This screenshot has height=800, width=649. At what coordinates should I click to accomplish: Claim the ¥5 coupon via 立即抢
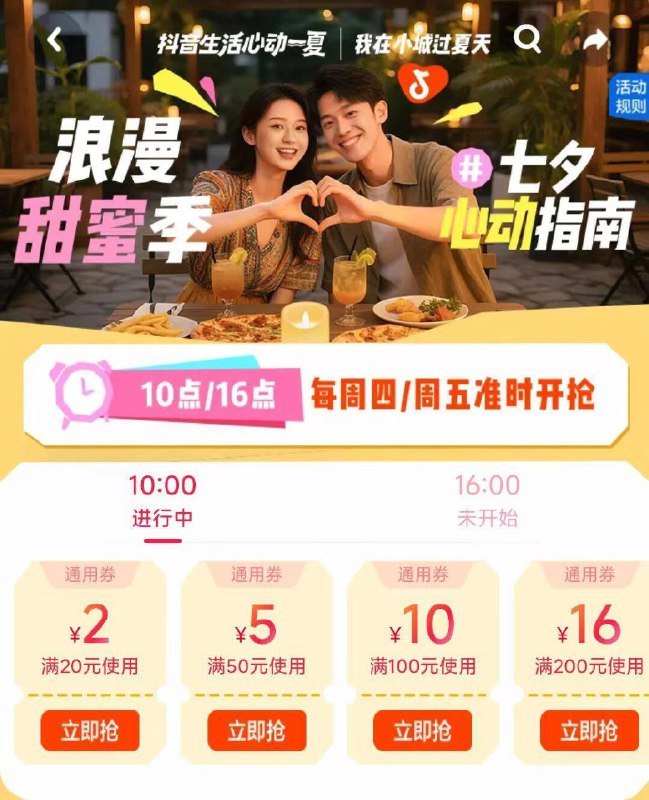coord(256,731)
